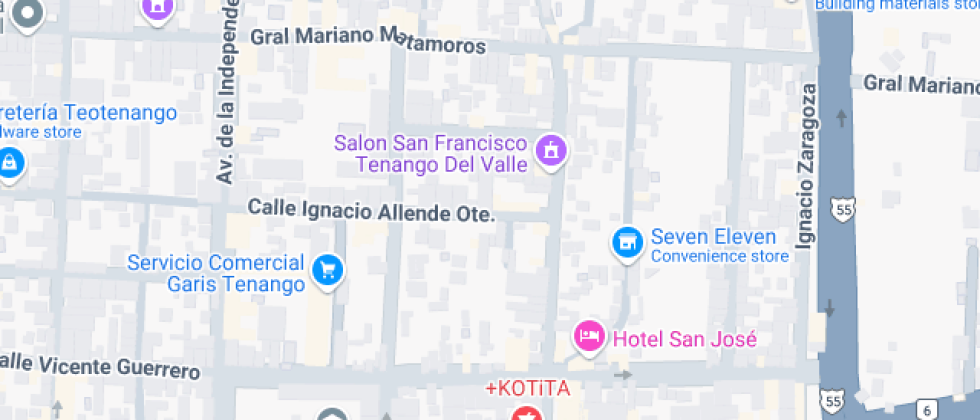Open Servicio Comercial Garis Tenango shopping pin
Screen dimensions: 980x420
(x=328, y=269)
